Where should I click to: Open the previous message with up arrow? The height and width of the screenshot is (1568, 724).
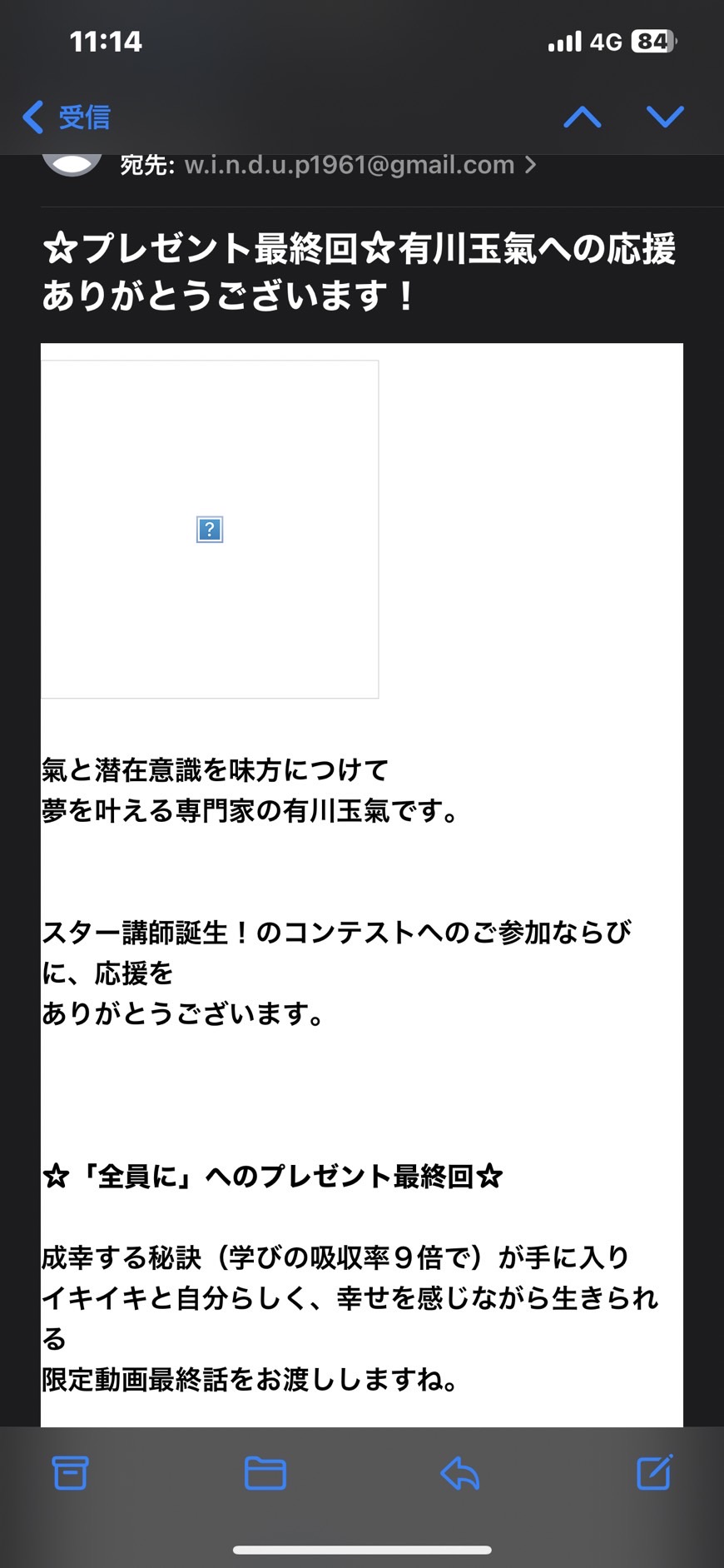click(583, 117)
